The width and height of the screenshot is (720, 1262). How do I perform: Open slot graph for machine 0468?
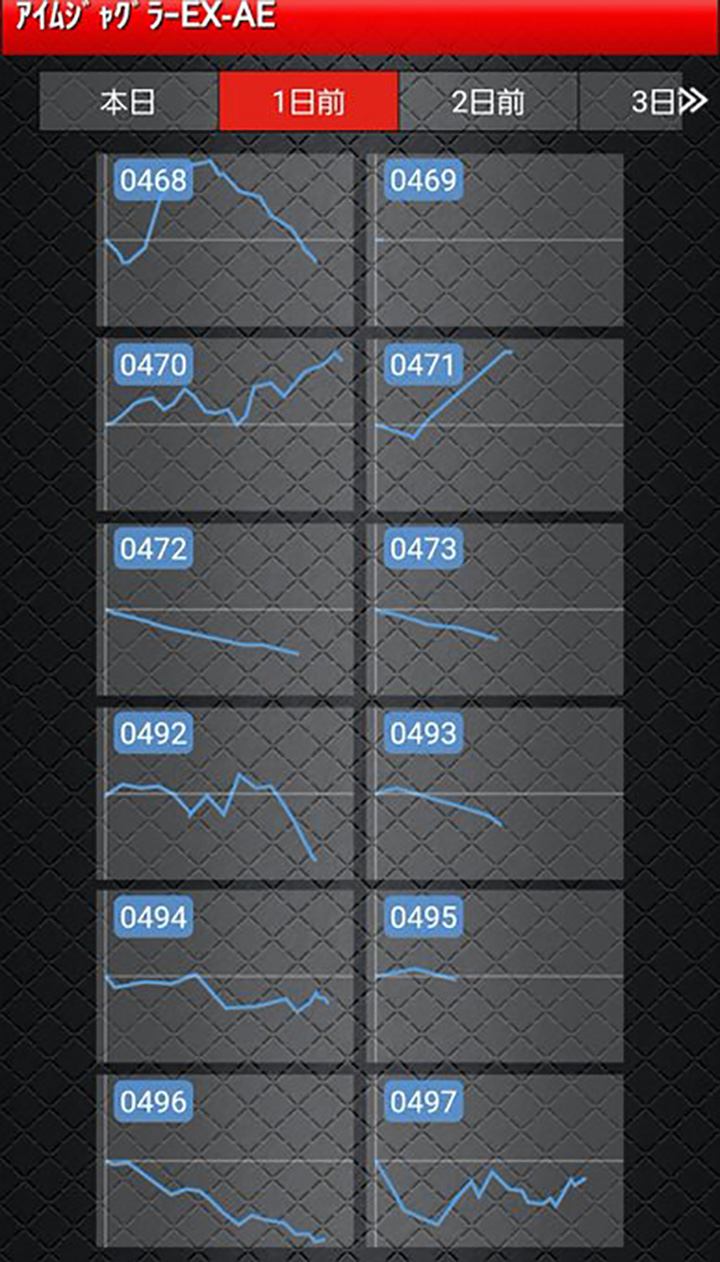226,240
